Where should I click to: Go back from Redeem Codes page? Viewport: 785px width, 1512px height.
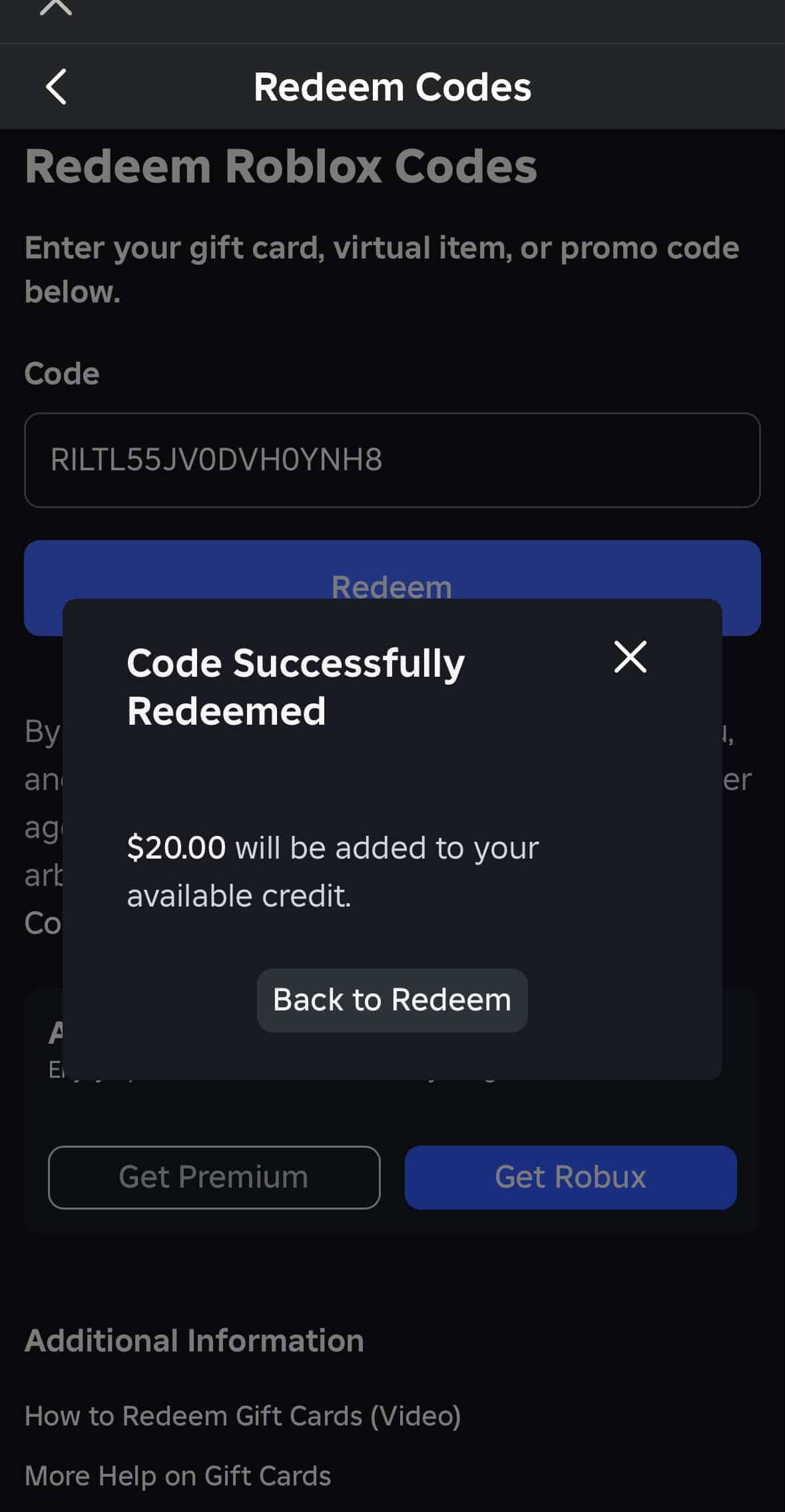tap(56, 87)
